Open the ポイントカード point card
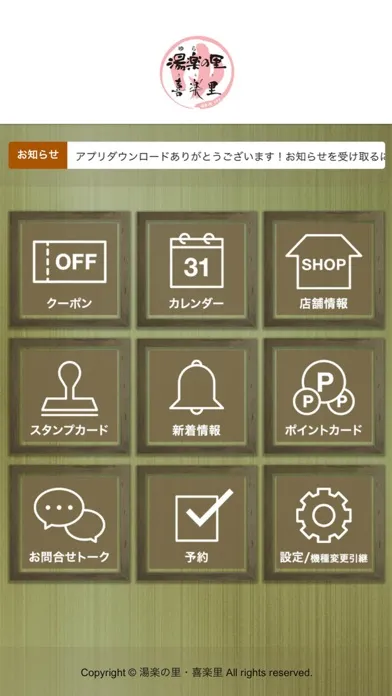392x696 pixels. pyautogui.click(x=324, y=397)
